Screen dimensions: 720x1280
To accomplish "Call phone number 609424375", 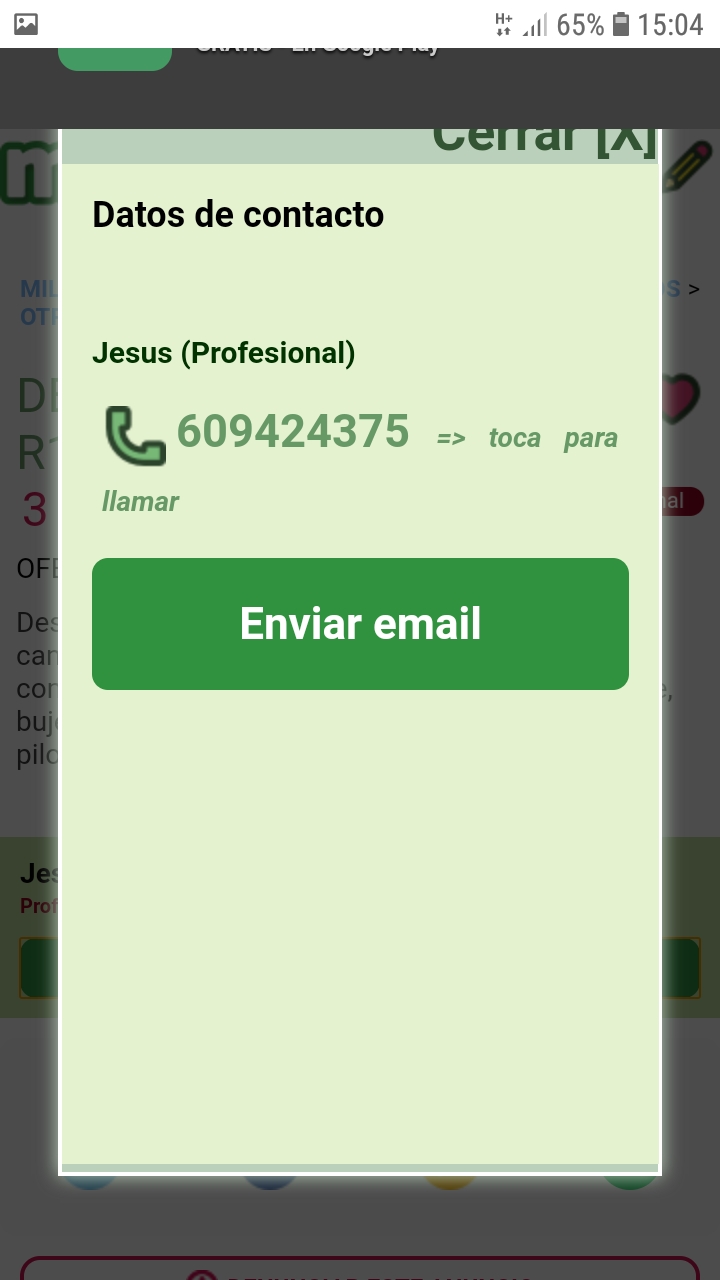I will 292,432.
